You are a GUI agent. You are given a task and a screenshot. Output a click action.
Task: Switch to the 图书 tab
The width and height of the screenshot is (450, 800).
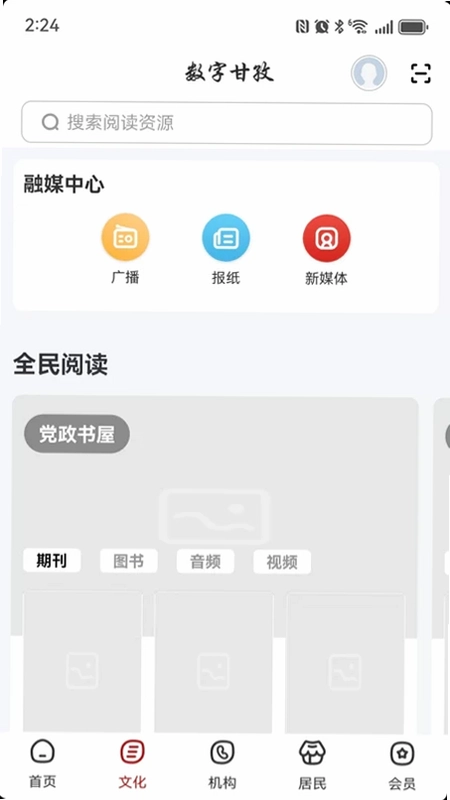[129, 561]
